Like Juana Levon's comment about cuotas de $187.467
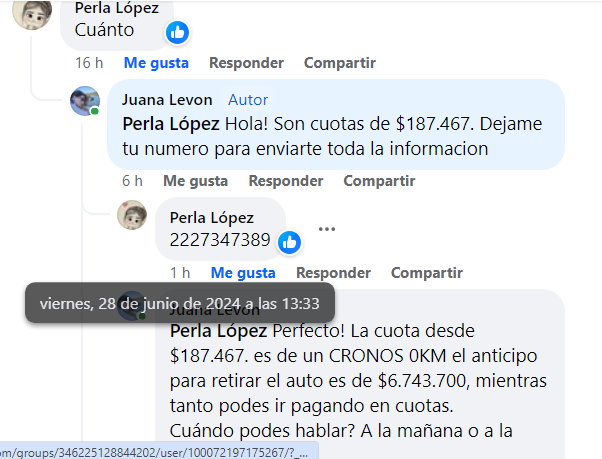Image resolution: width=602 pixels, height=459 pixels. 195,181
